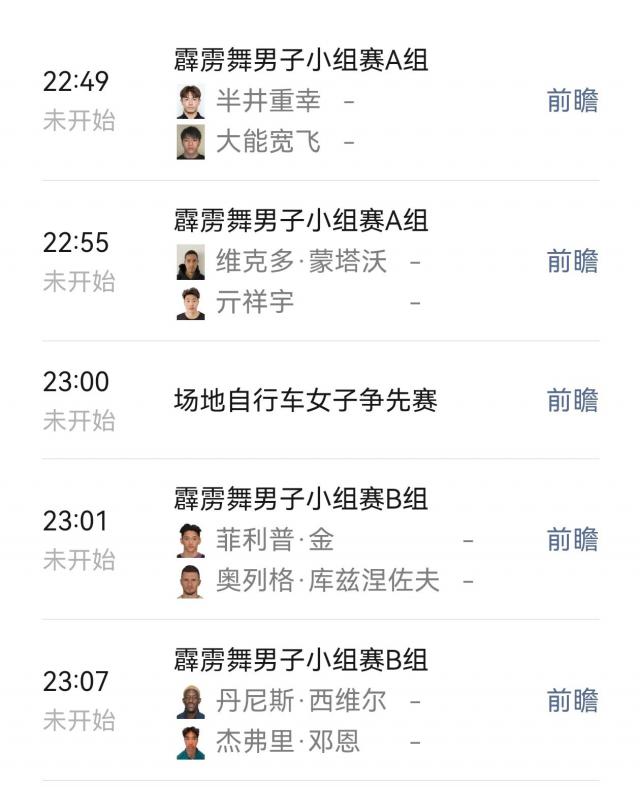View 前瞻 for the 23:07 丹尼斯·西维尔 match

(572, 701)
